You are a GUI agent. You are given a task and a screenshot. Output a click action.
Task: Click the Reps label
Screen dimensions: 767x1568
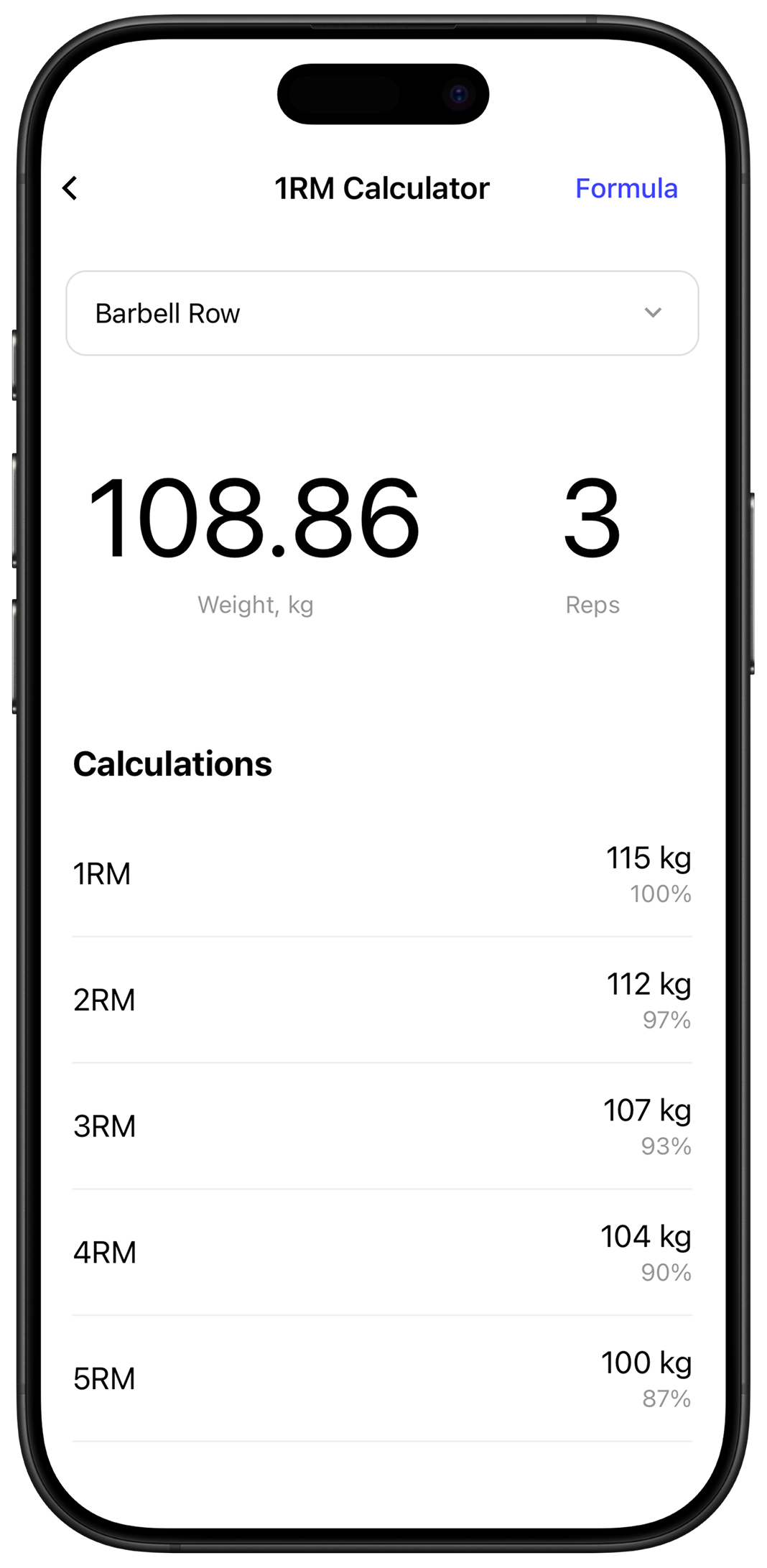[592, 604]
